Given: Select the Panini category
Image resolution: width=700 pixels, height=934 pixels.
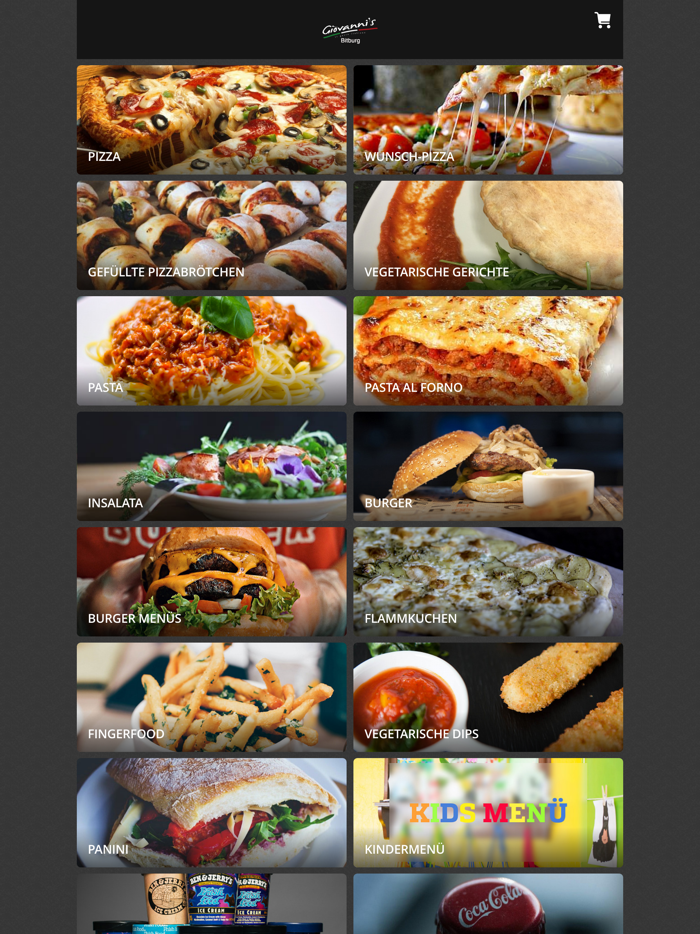Looking at the screenshot, I should [x=211, y=812].
